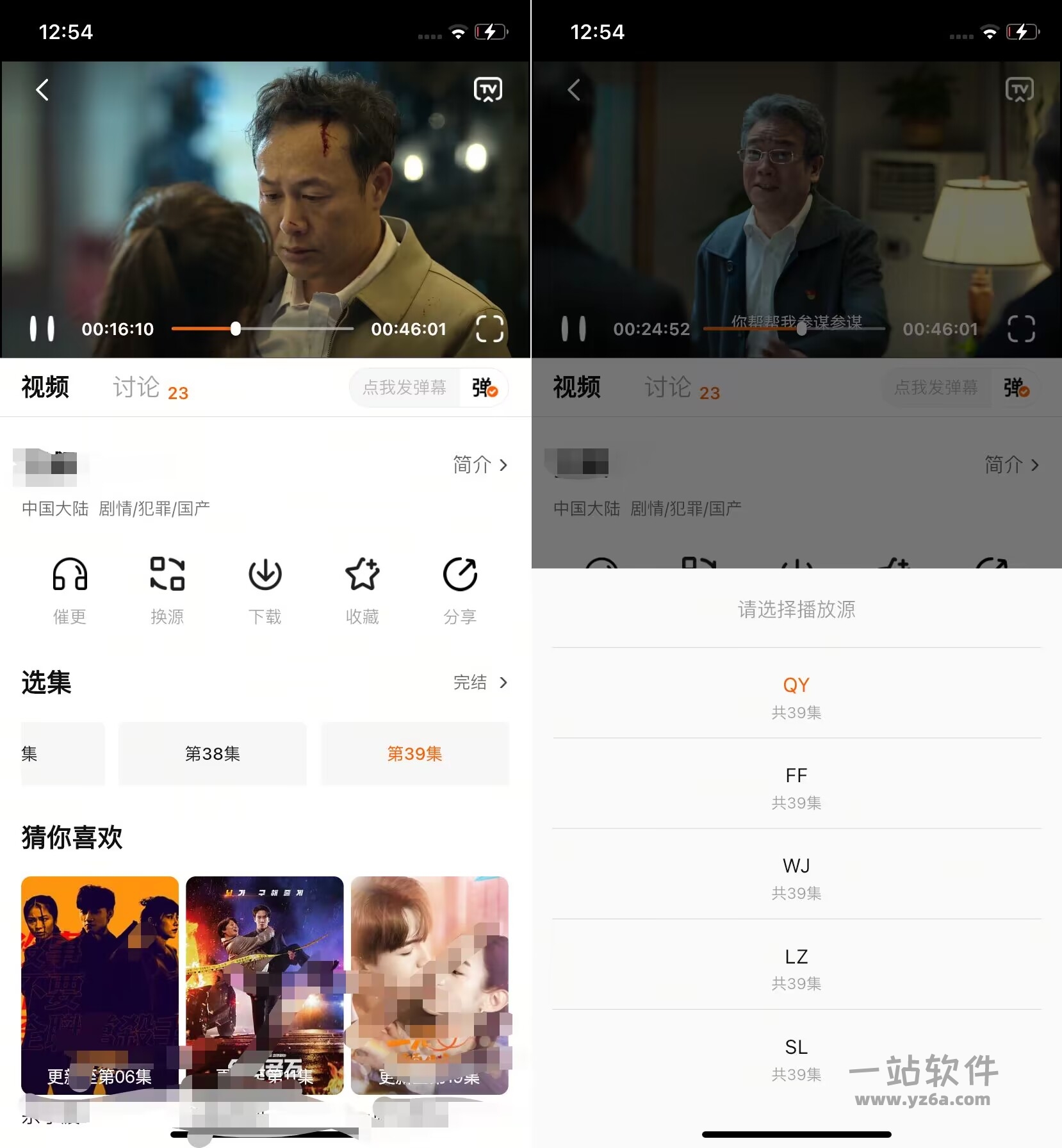1062x1148 pixels.
Task: Select the SL playback source
Action: (x=796, y=1057)
